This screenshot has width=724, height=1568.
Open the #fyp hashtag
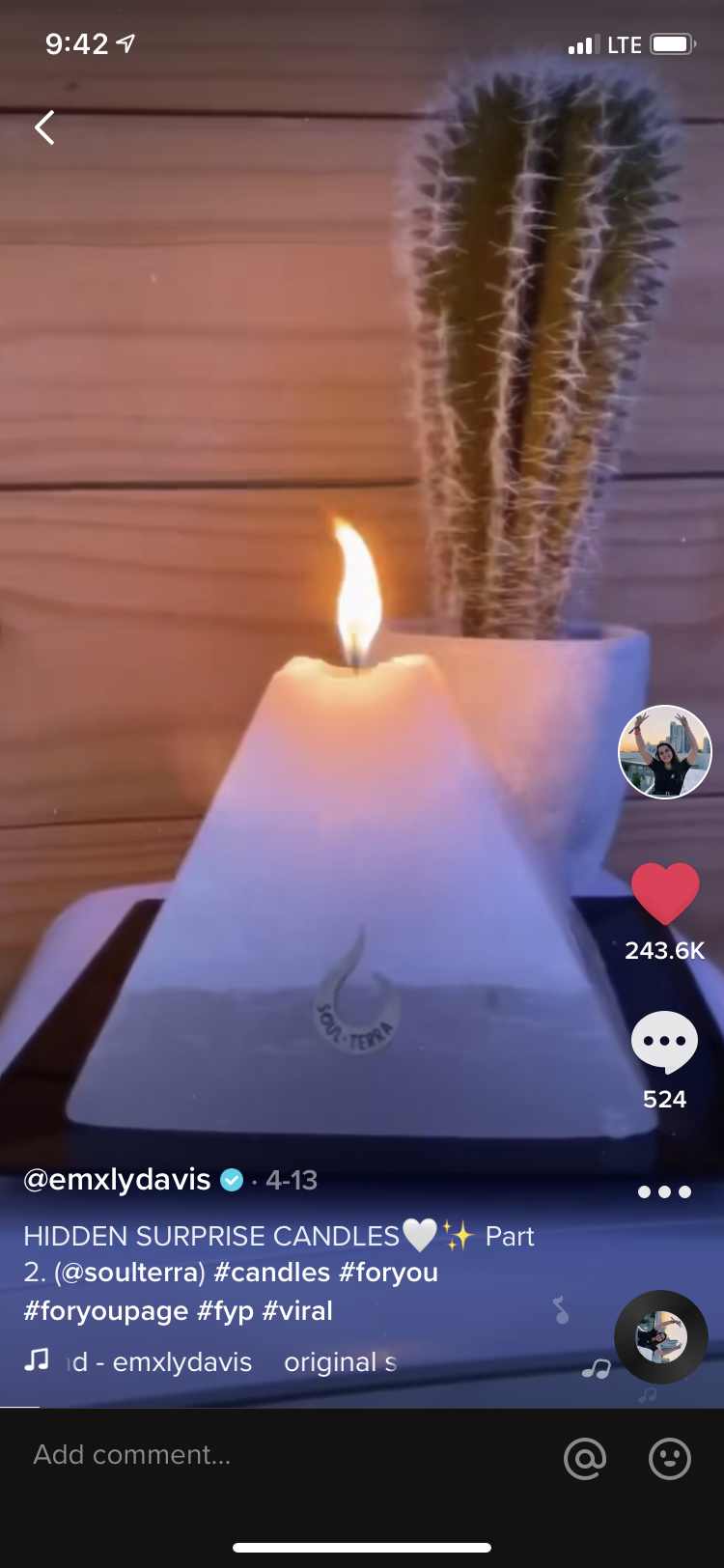226,1311
